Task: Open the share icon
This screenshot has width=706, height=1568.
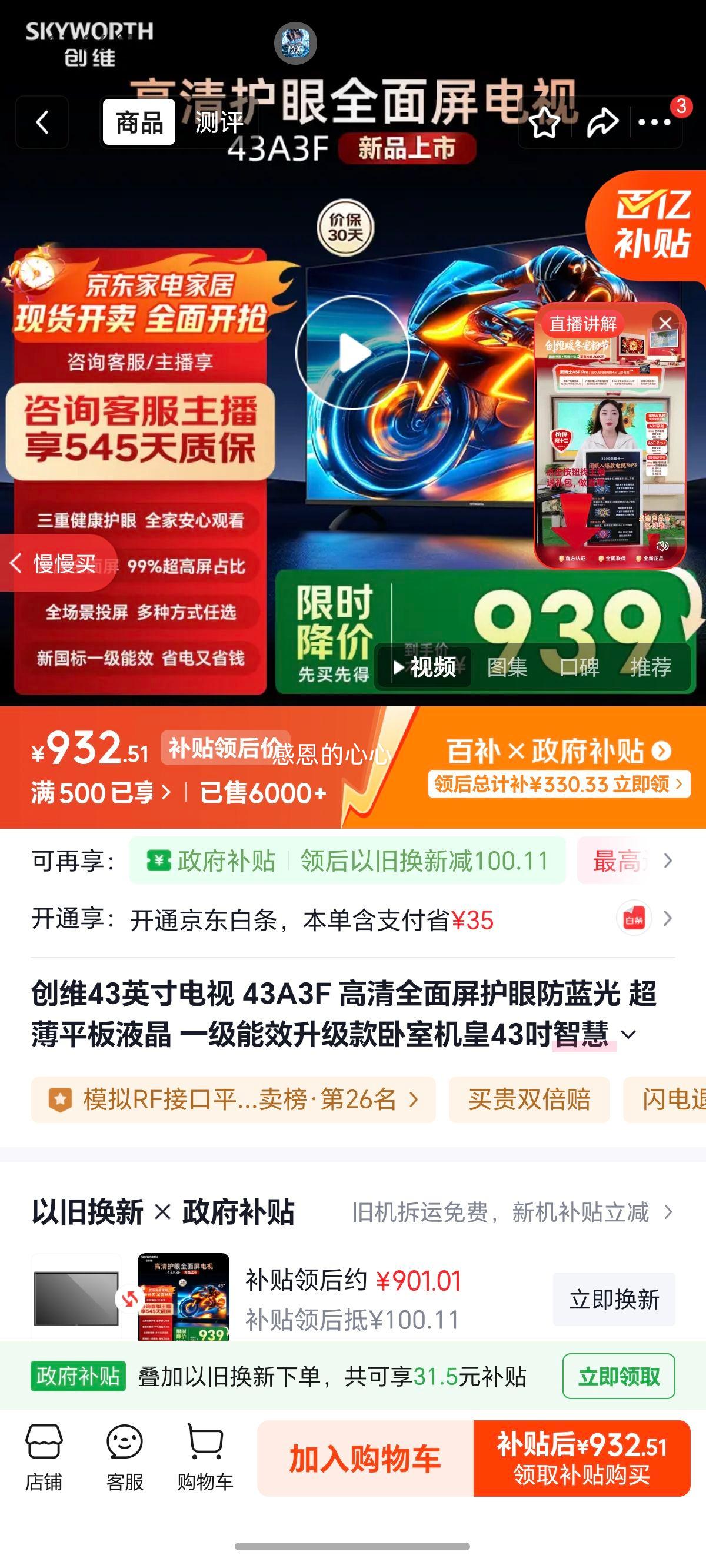Action: point(602,124)
